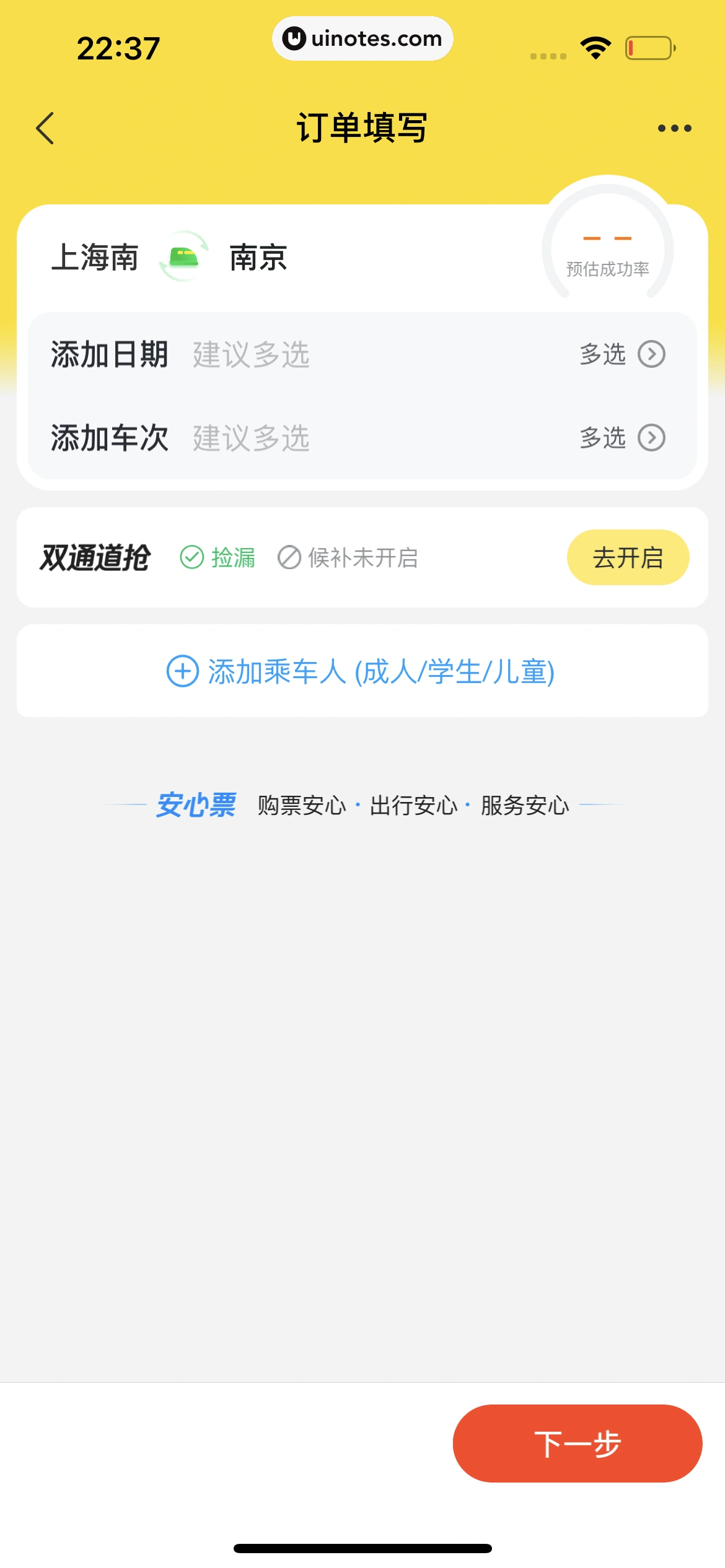Go back from the 订单填写 page

45,128
